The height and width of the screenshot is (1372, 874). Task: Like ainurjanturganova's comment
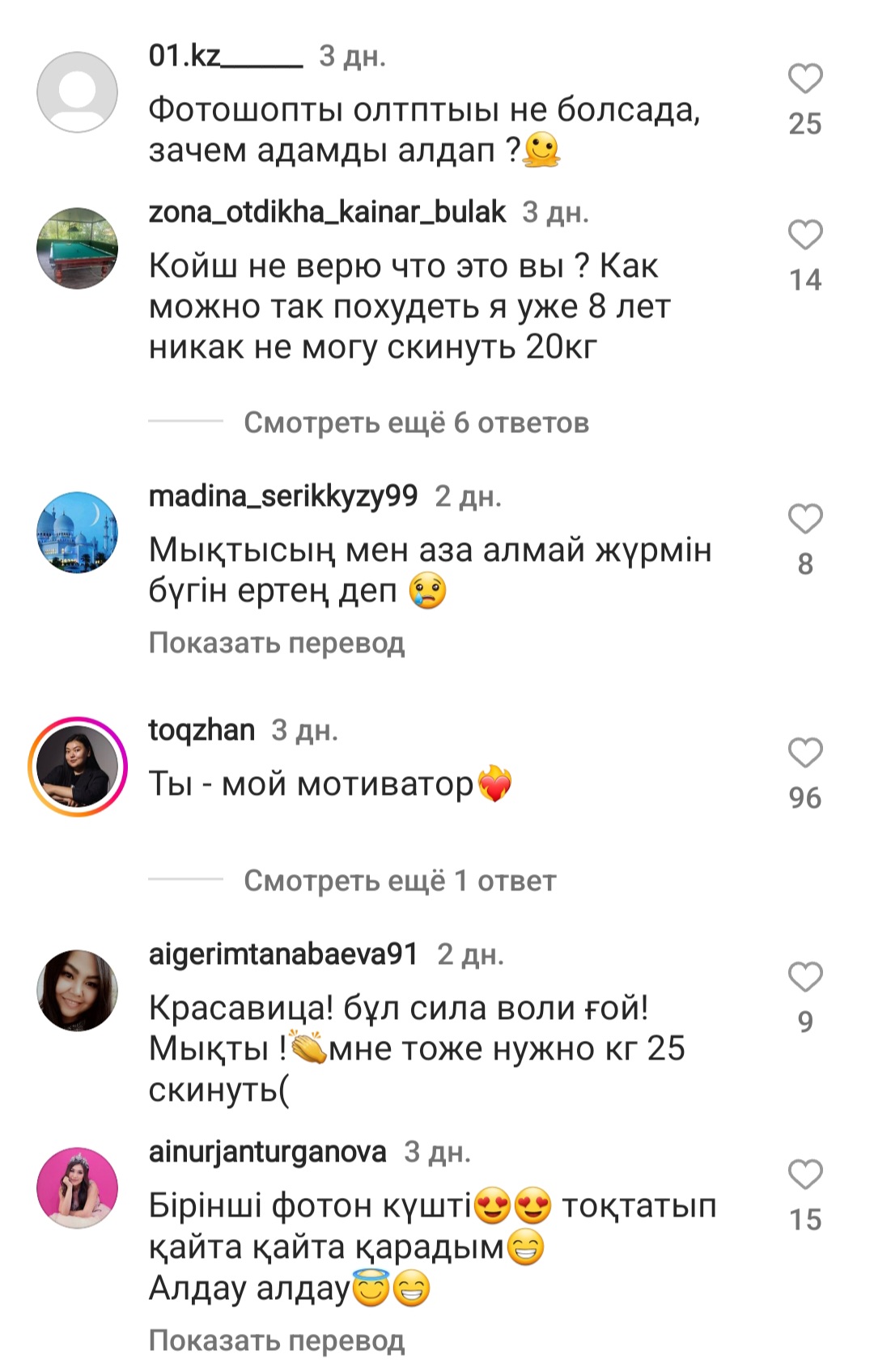804,1174
